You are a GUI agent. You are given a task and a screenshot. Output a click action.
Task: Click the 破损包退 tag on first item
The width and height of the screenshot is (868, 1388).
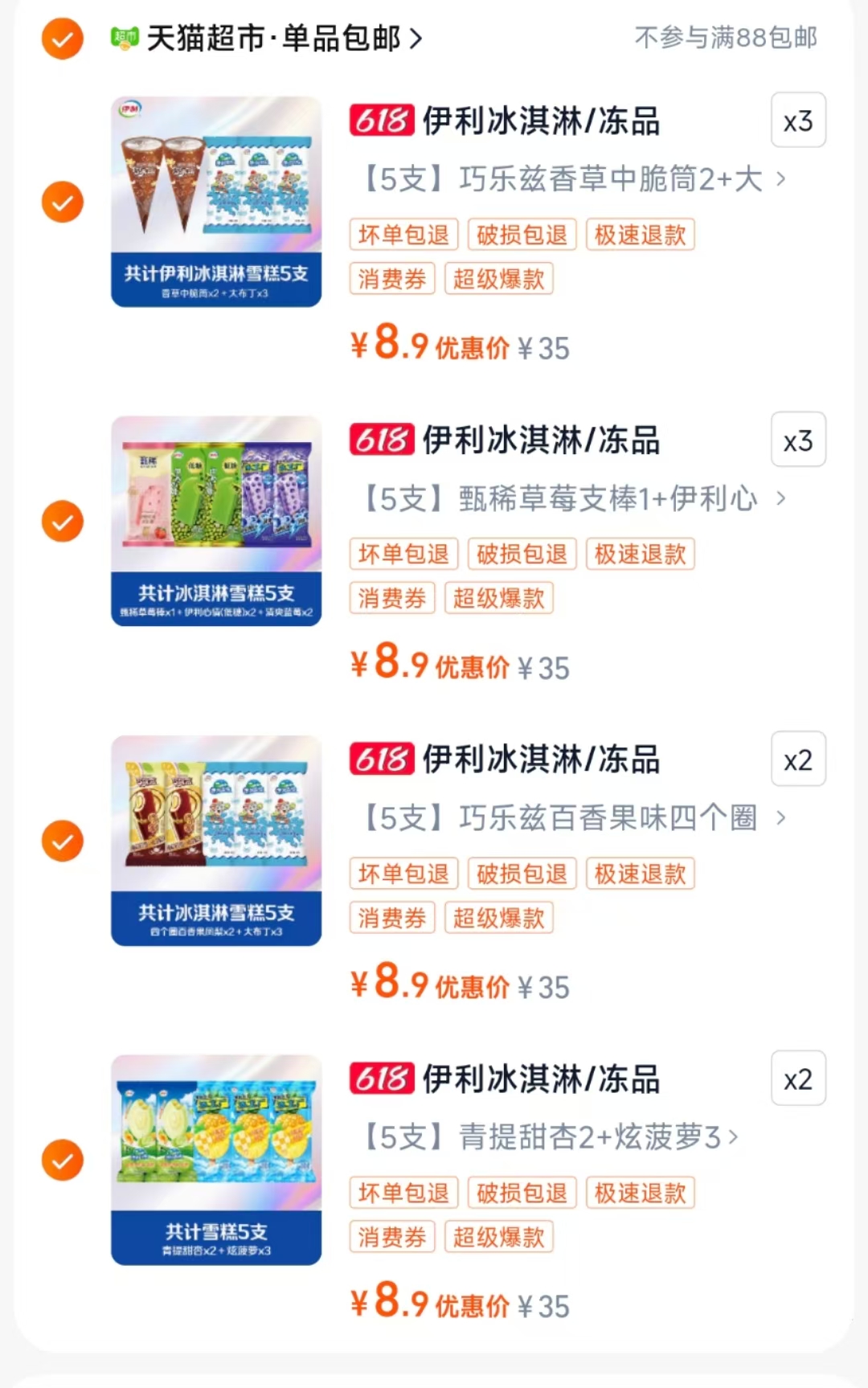pyautogui.click(x=521, y=234)
